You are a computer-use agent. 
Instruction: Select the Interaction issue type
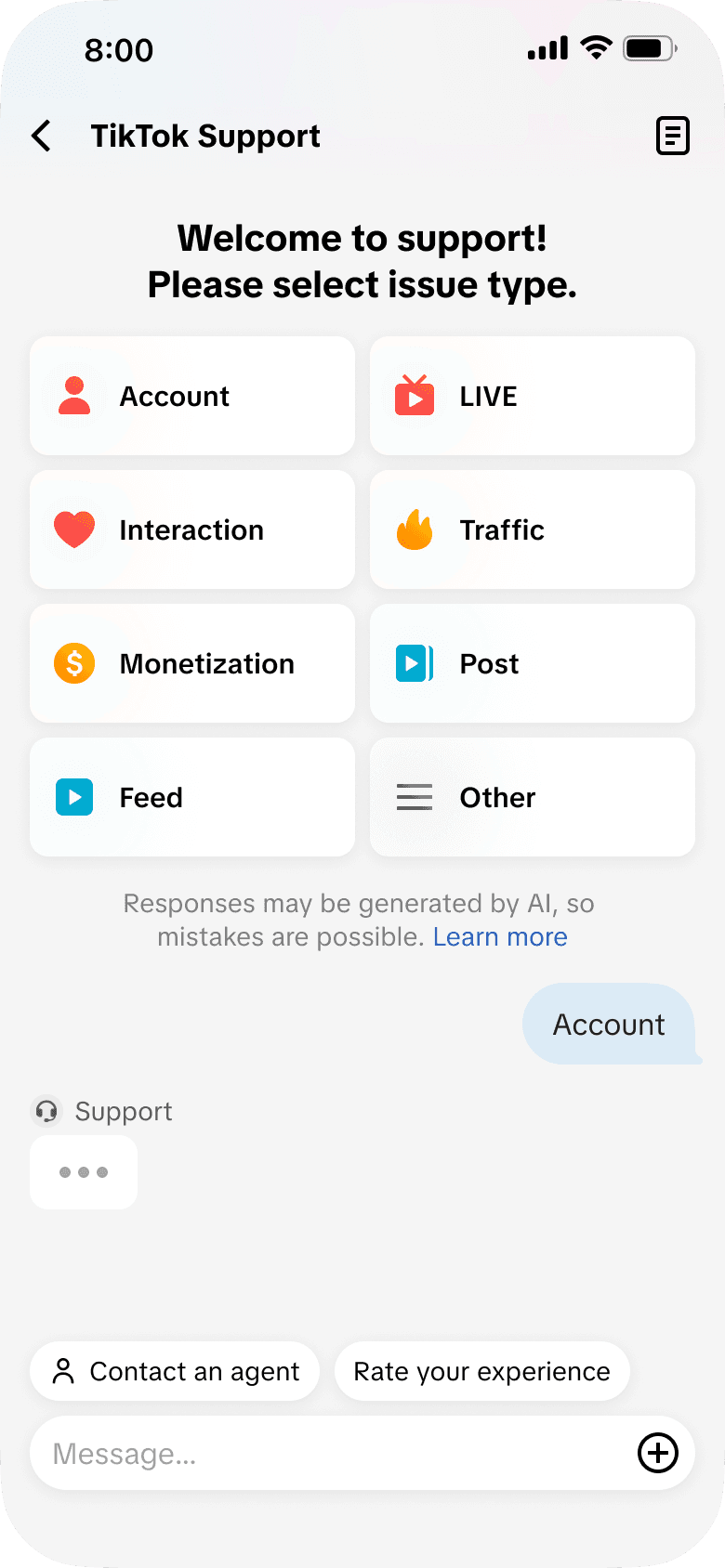[192, 529]
